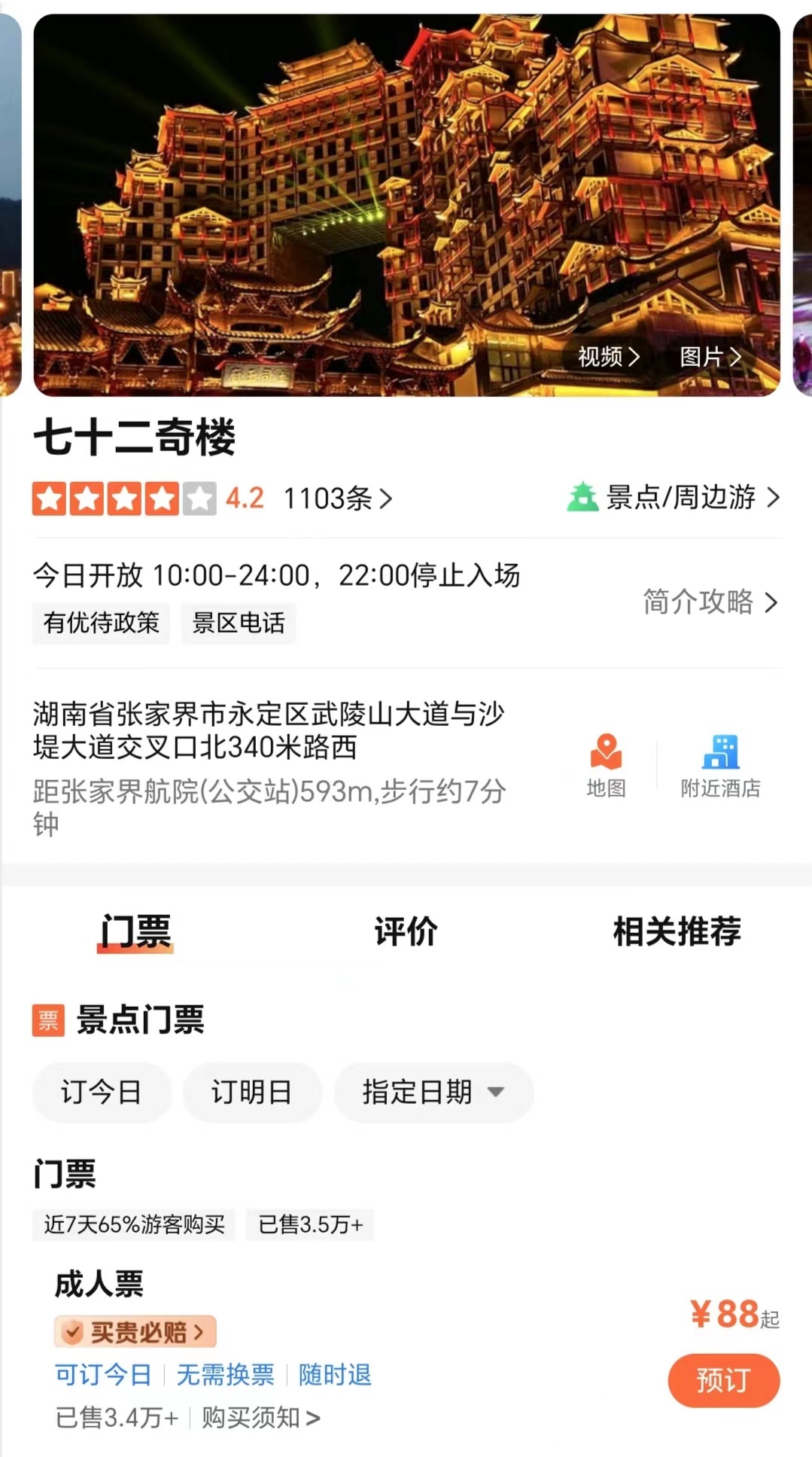
Task: Select the 门票 tab
Action: (135, 931)
